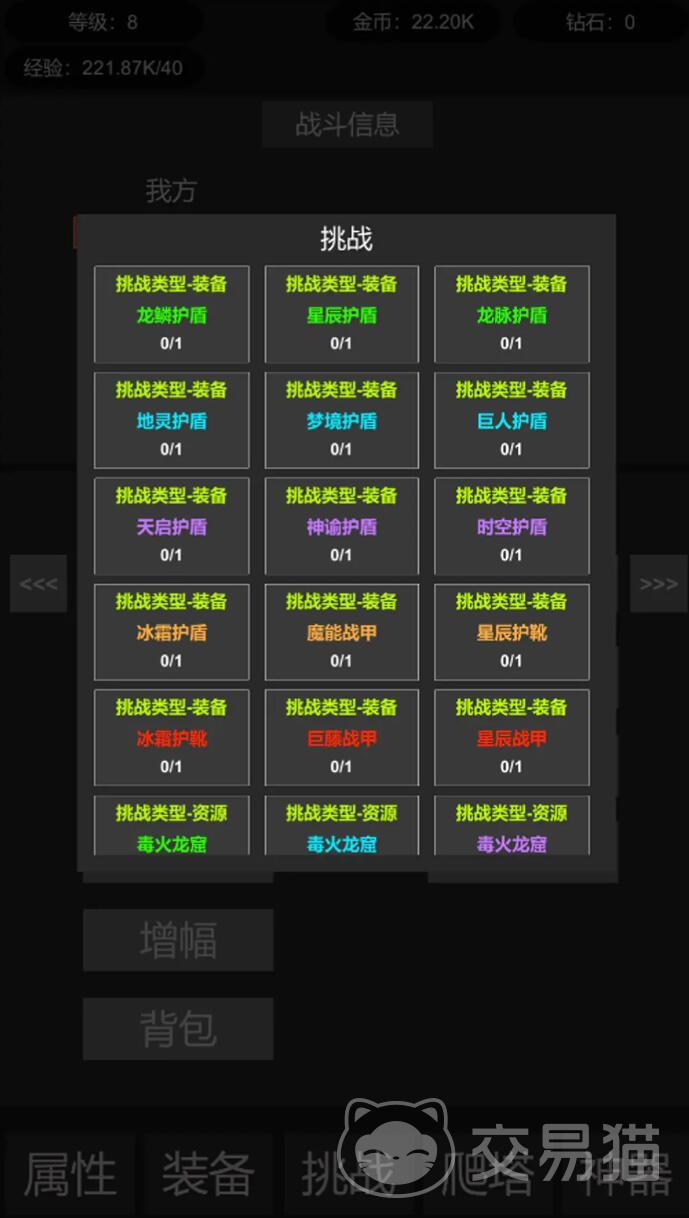Open the 巨藤战甲 challenge
689x1218 pixels.
click(341, 738)
